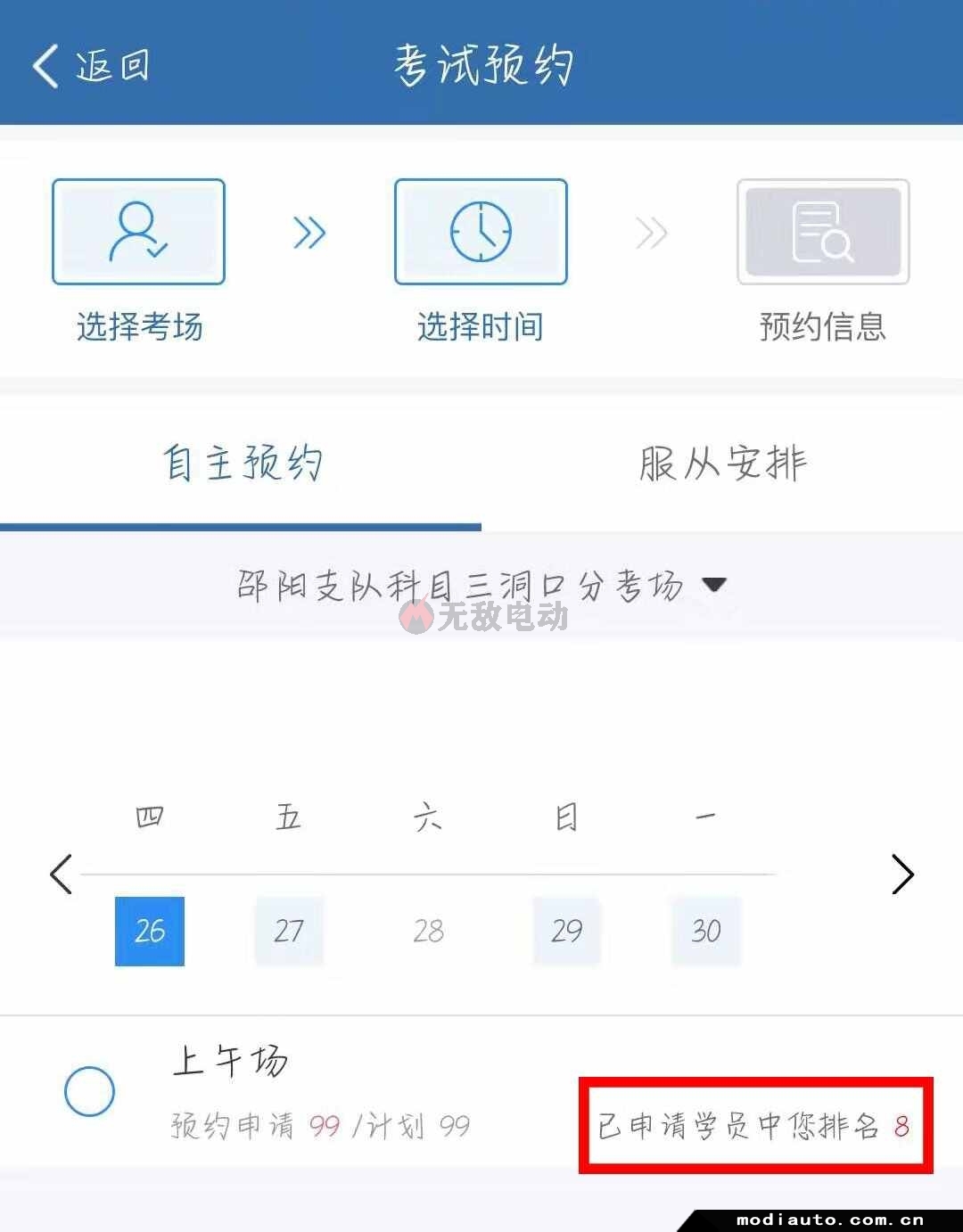Switch to the 服从安排 tab
The width and height of the screenshot is (963, 1232).
pos(722,464)
